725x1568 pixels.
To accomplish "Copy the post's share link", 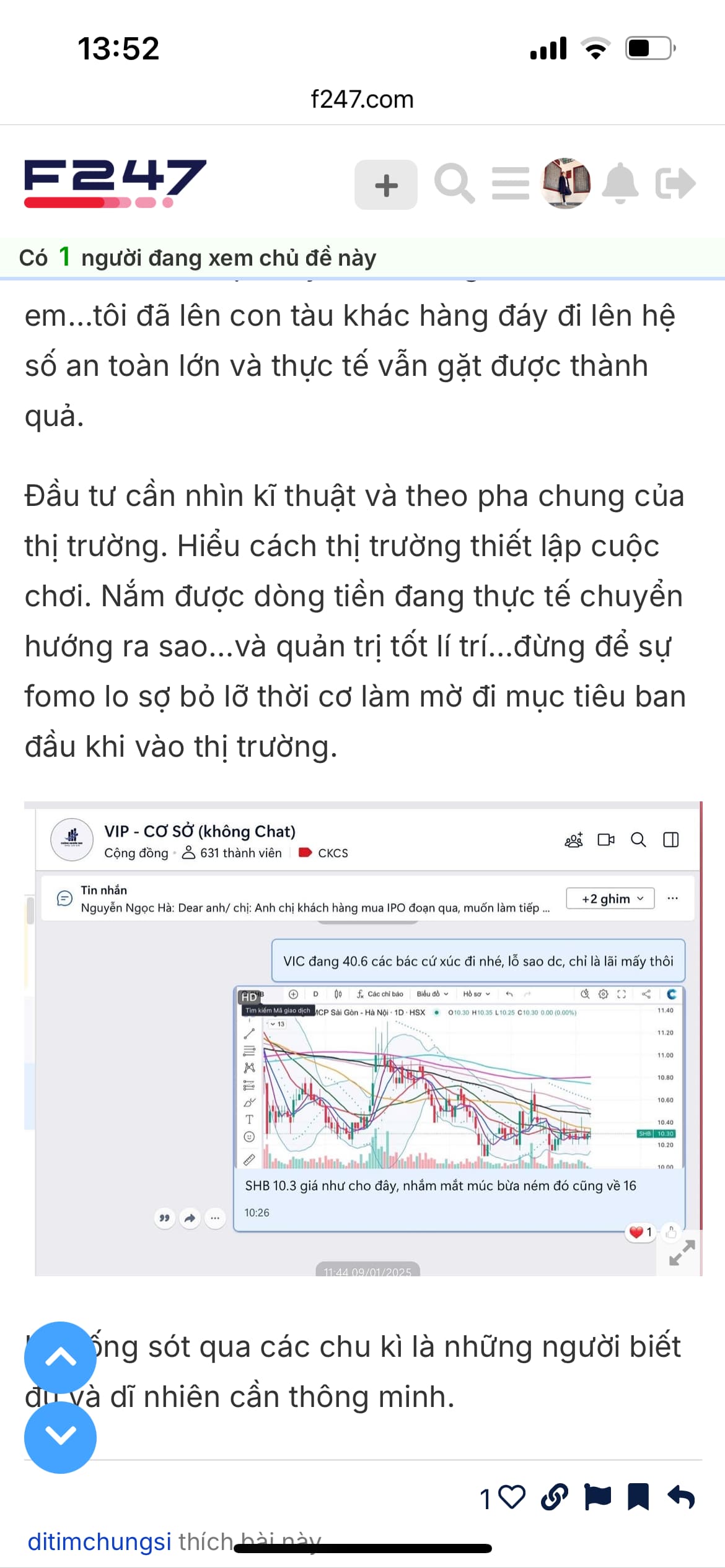I will tap(554, 1497).
